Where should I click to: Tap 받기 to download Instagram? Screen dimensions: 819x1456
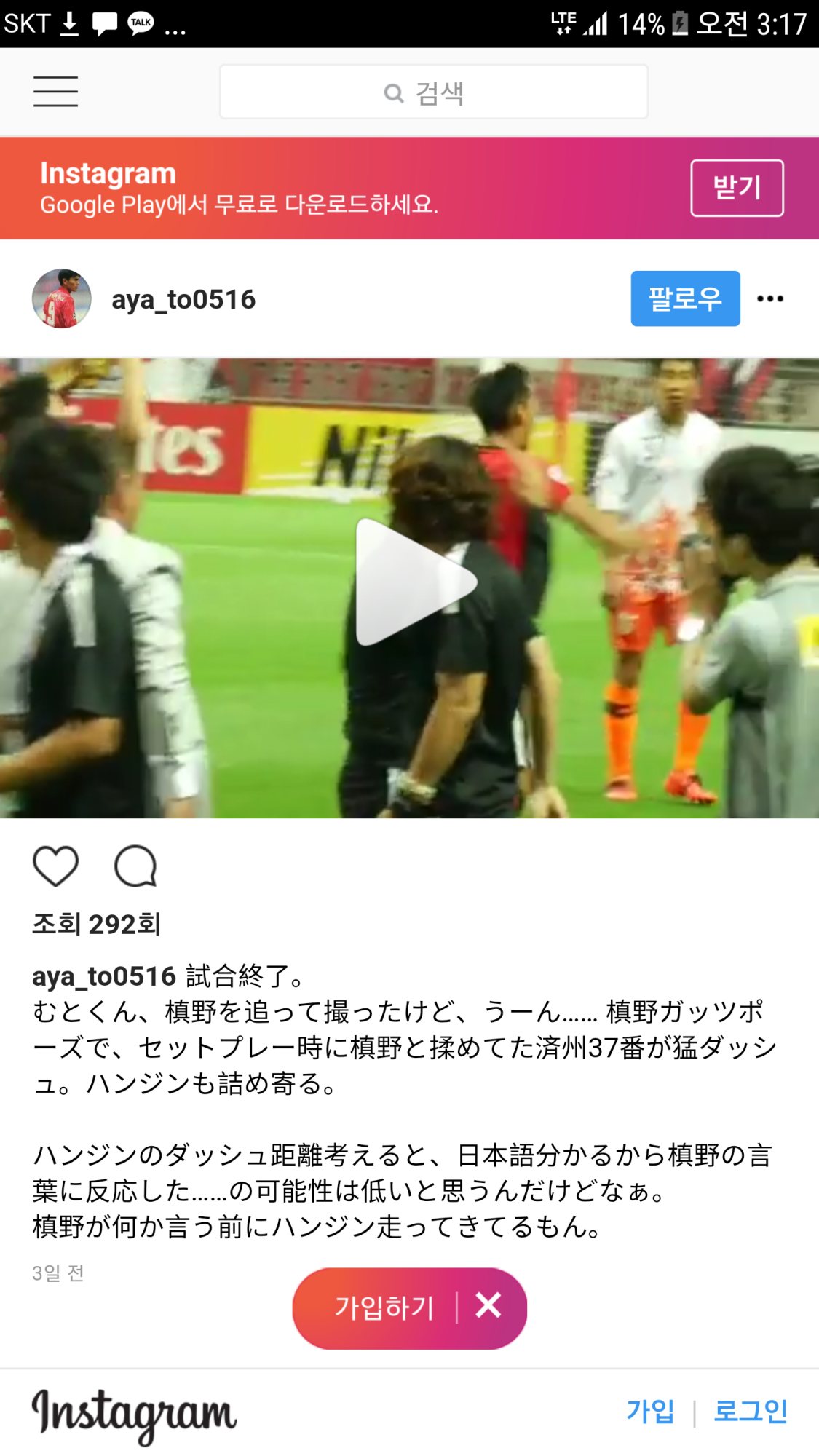click(736, 188)
